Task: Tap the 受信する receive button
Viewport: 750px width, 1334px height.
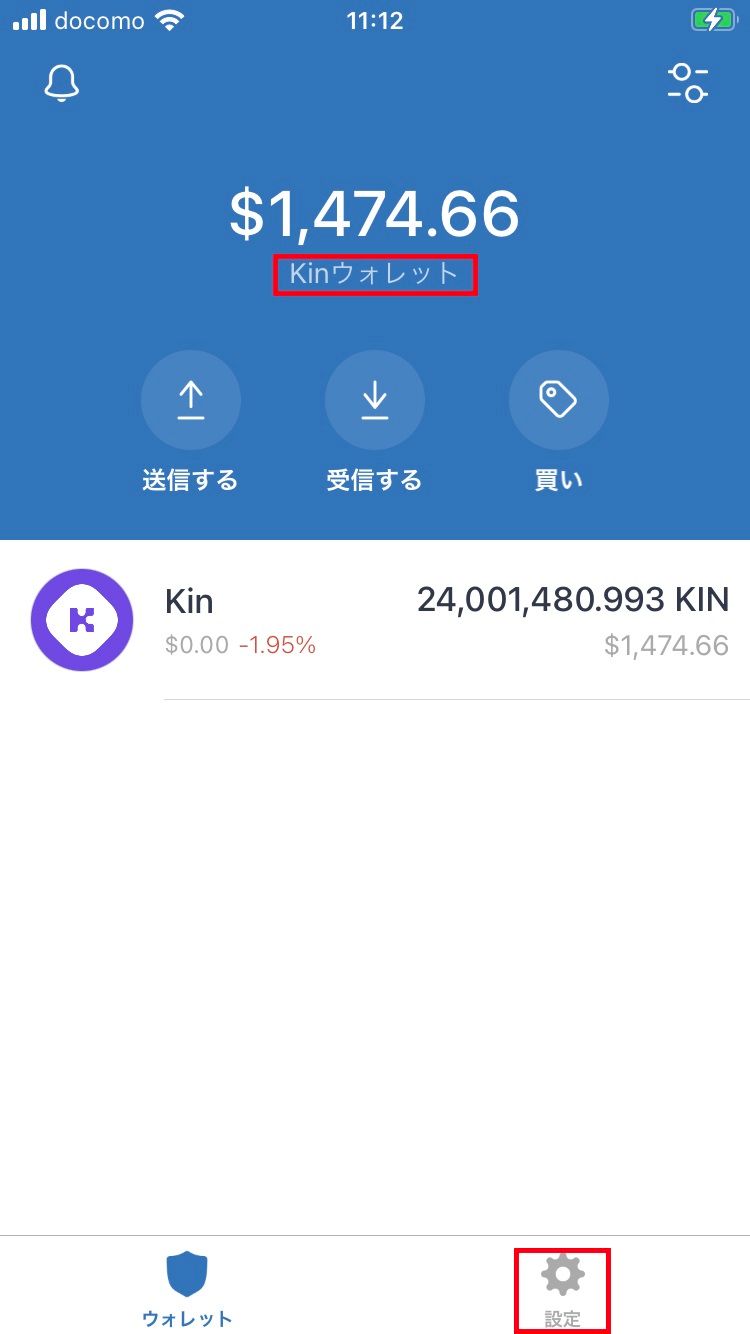Action: point(374,400)
